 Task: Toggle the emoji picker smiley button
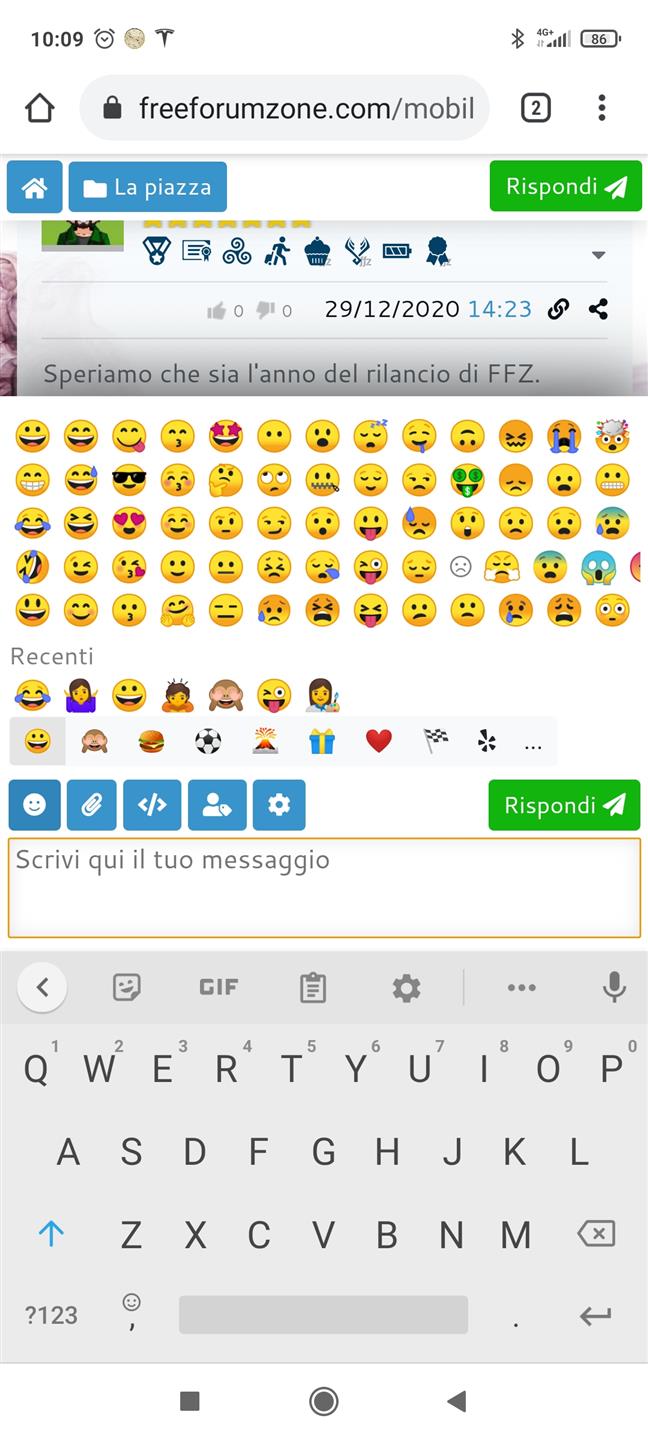[35, 805]
